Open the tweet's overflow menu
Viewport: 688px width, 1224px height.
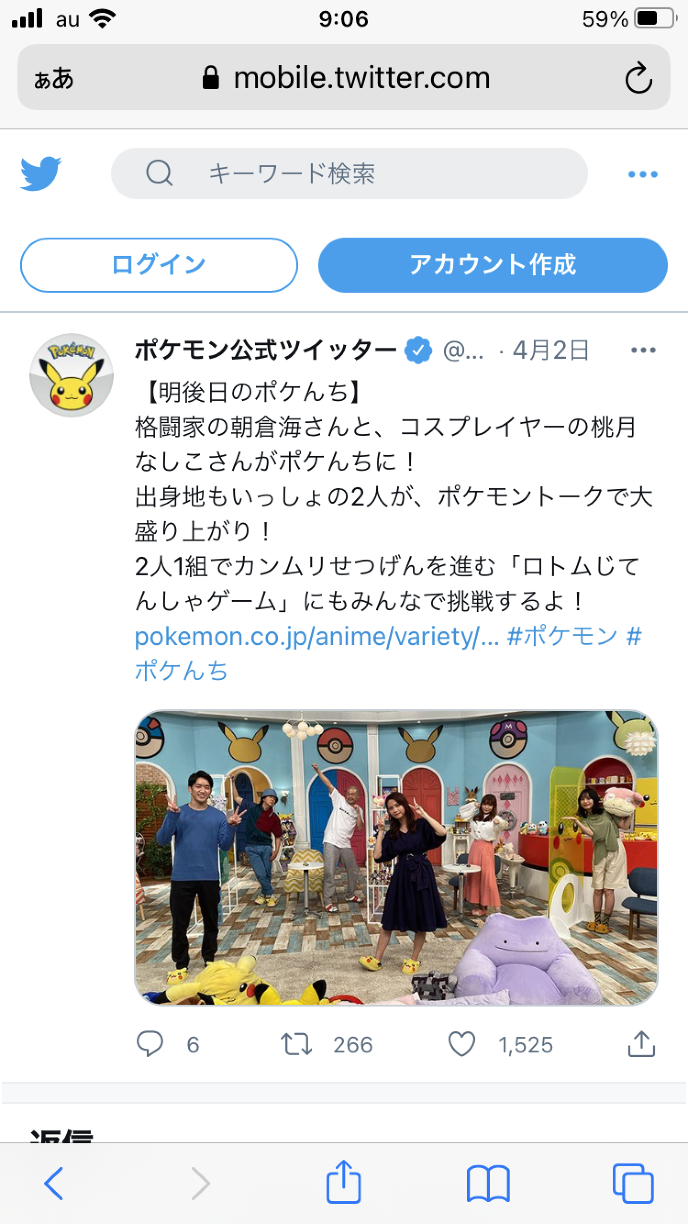642,350
